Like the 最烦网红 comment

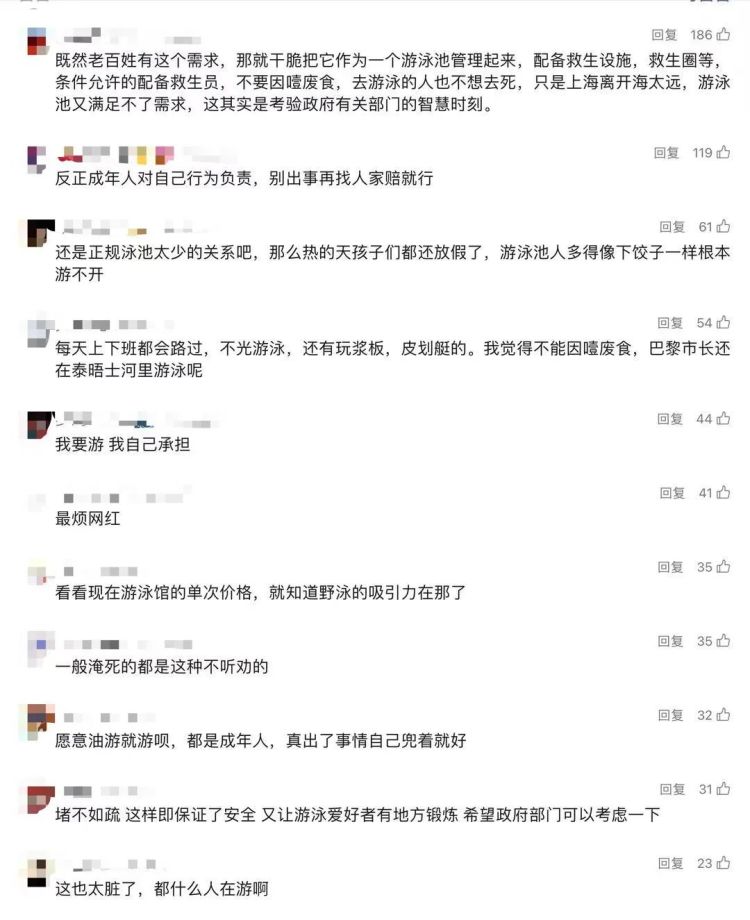coord(723,493)
